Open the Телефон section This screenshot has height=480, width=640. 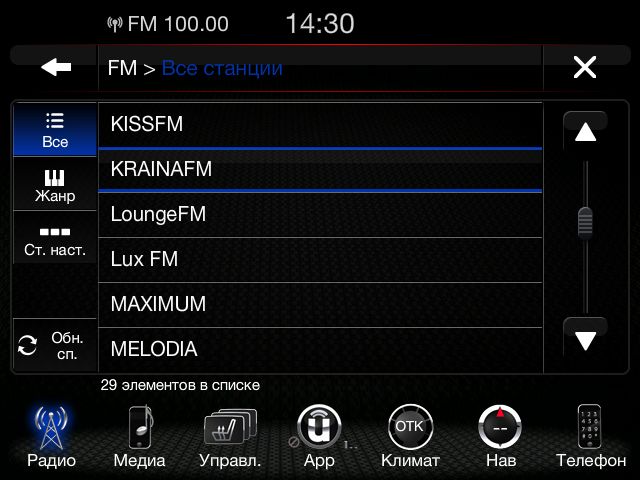tap(590, 438)
